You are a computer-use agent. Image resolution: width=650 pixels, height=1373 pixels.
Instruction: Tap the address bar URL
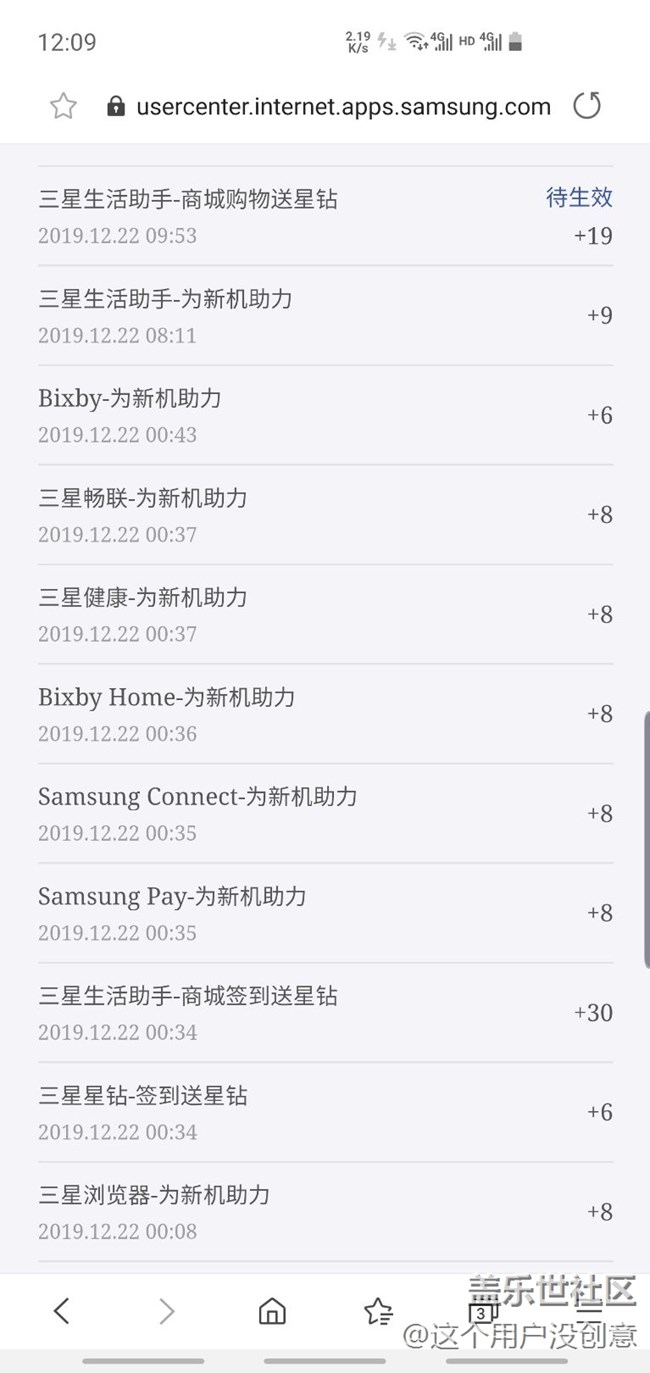click(343, 106)
